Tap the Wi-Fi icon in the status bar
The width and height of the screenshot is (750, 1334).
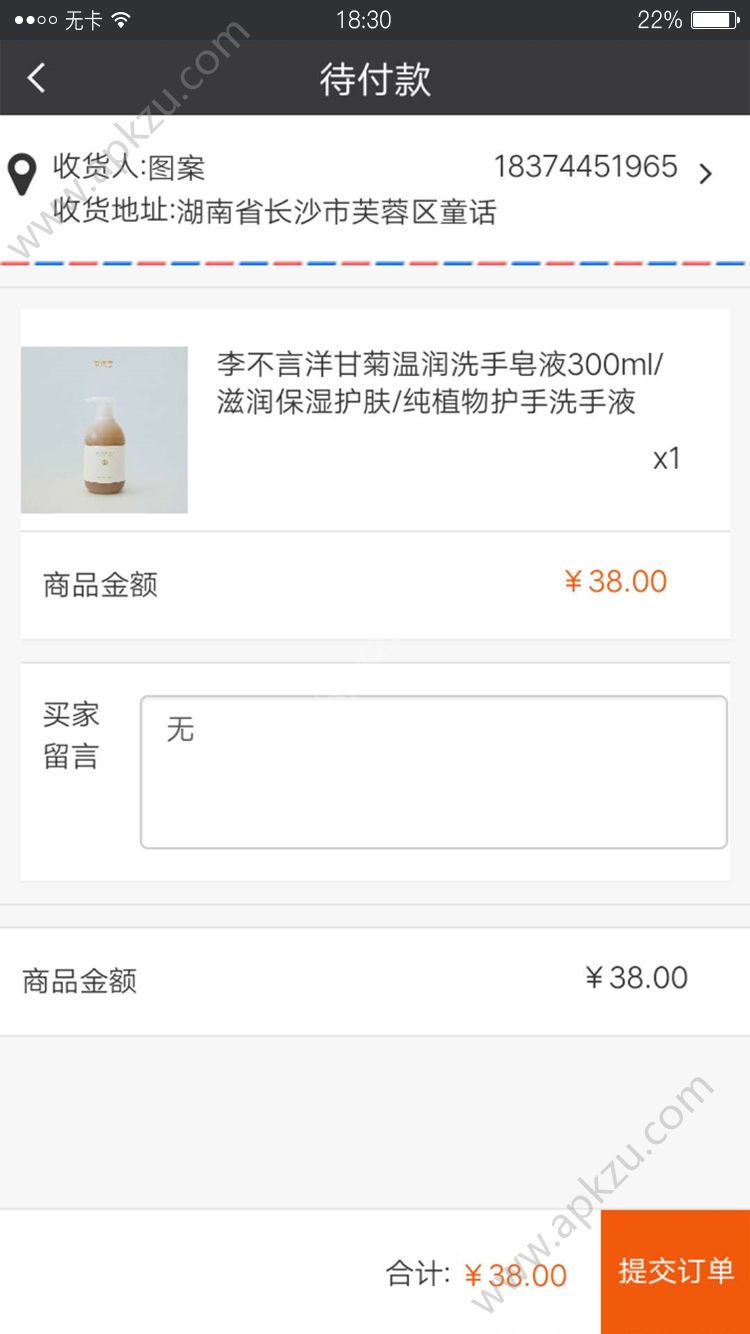pyautogui.click(x=120, y=17)
